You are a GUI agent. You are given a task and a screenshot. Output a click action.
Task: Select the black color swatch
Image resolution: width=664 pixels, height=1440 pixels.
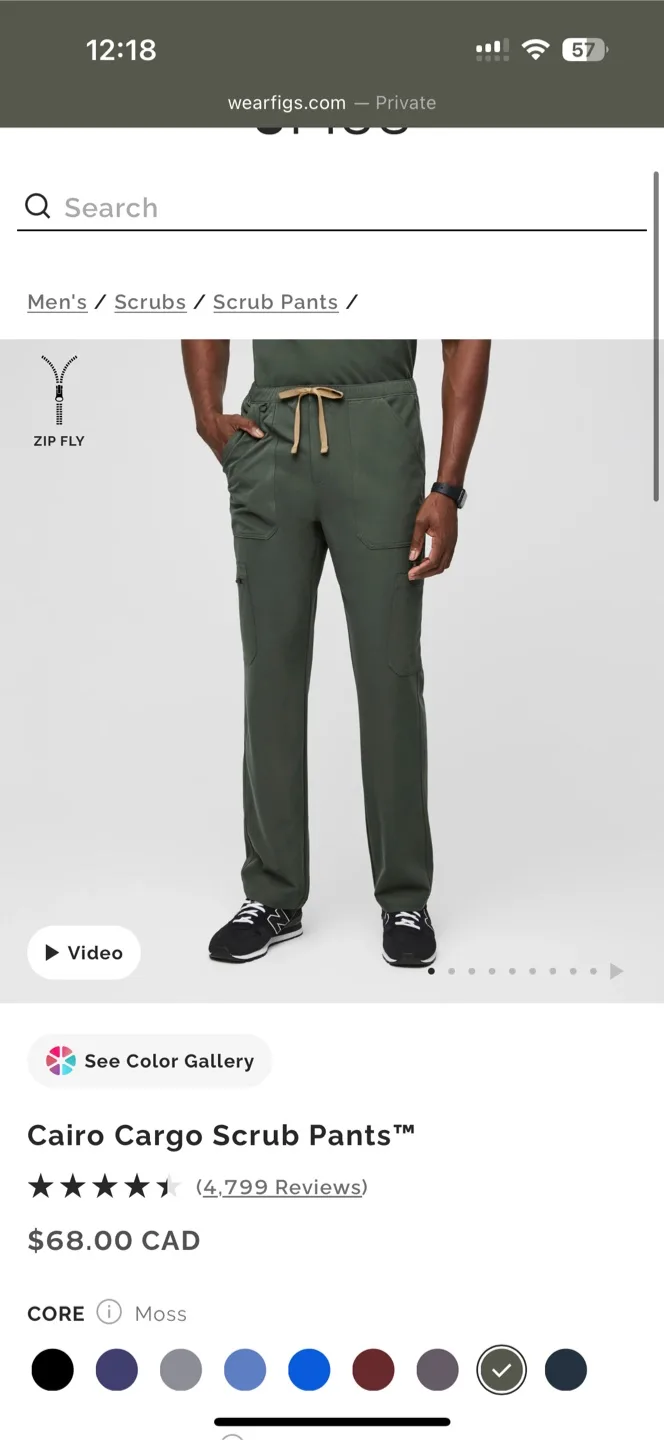point(52,1370)
